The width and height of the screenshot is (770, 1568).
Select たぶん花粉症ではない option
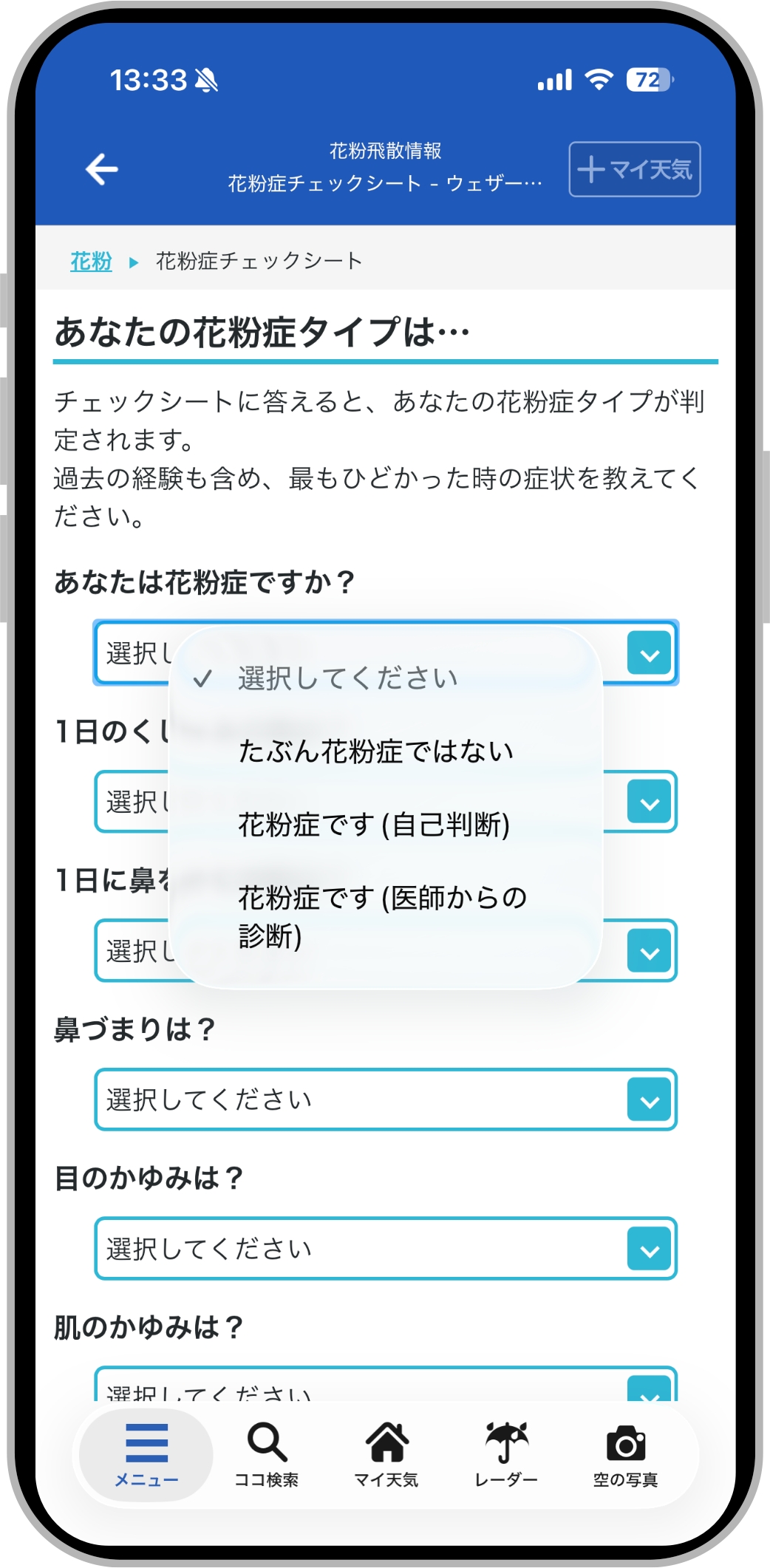tap(375, 751)
